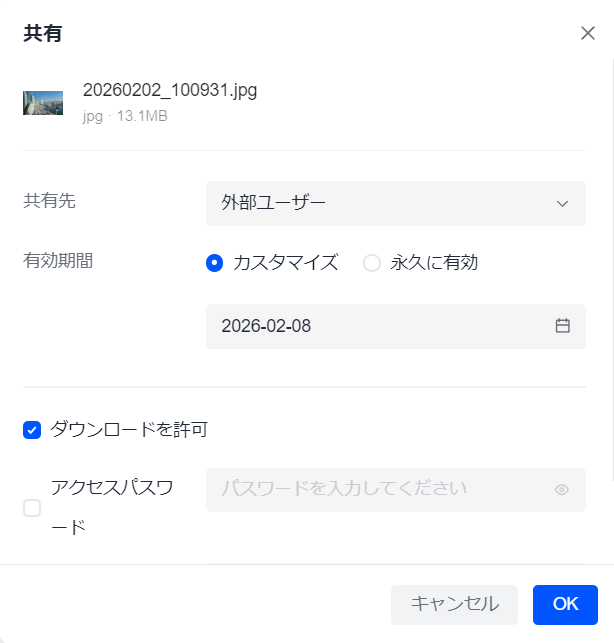Close the 共有 dialog
Image resolution: width=614 pixels, height=643 pixels.
pos(588,33)
